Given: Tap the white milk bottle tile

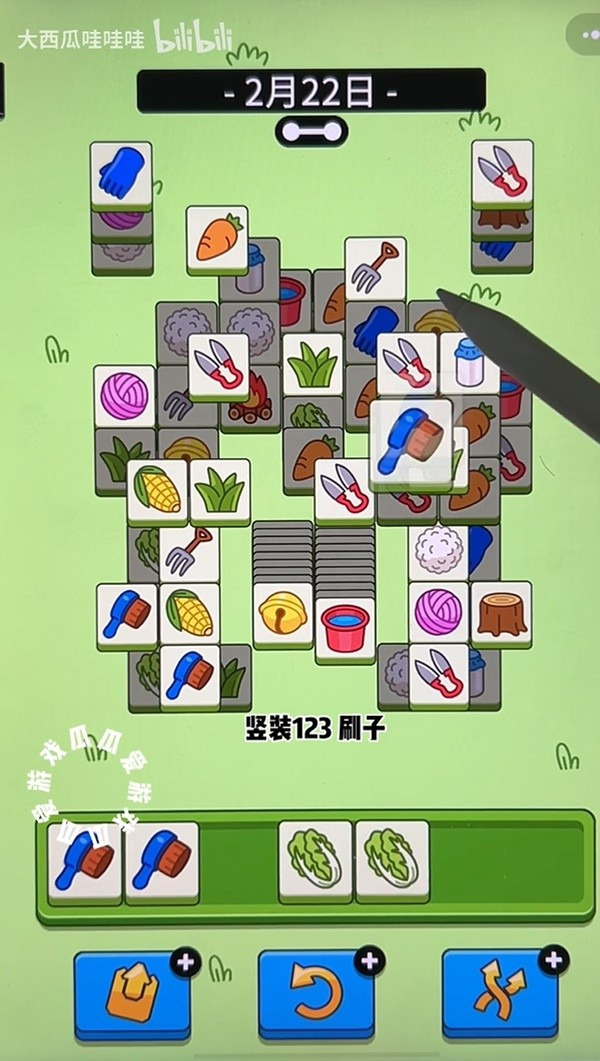Looking at the screenshot, I should coord(470,364).
